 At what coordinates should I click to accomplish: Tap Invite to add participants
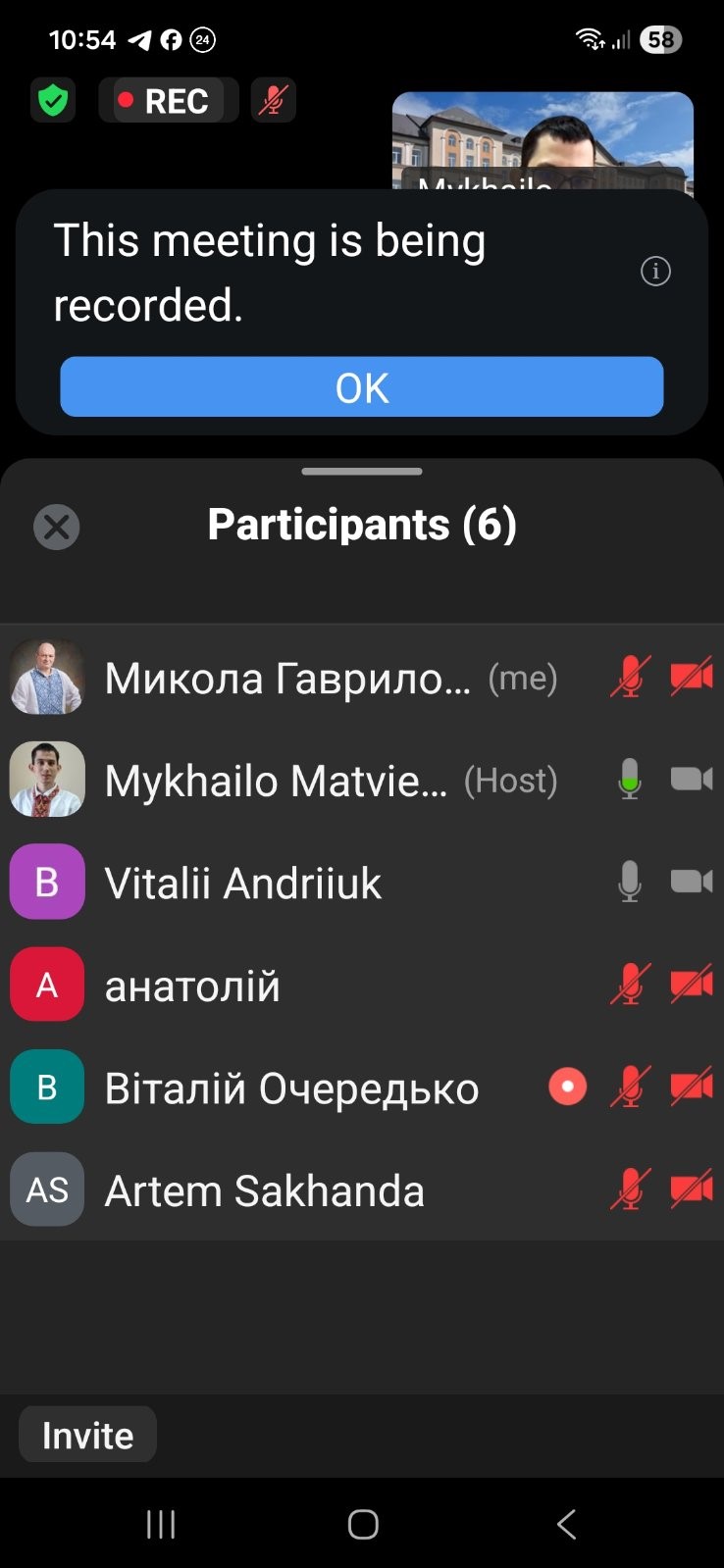(87, 1435)
